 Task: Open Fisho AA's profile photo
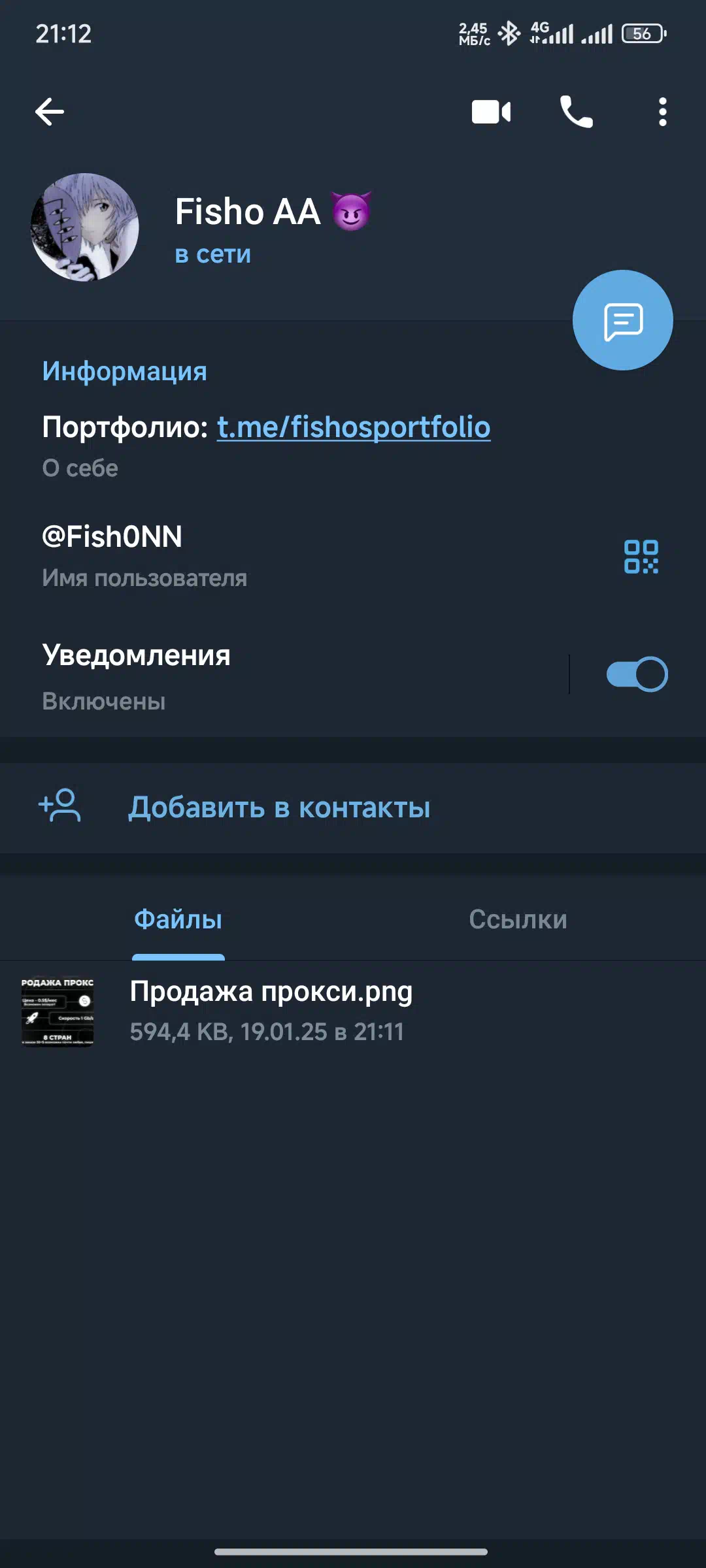tap(85, 227)
